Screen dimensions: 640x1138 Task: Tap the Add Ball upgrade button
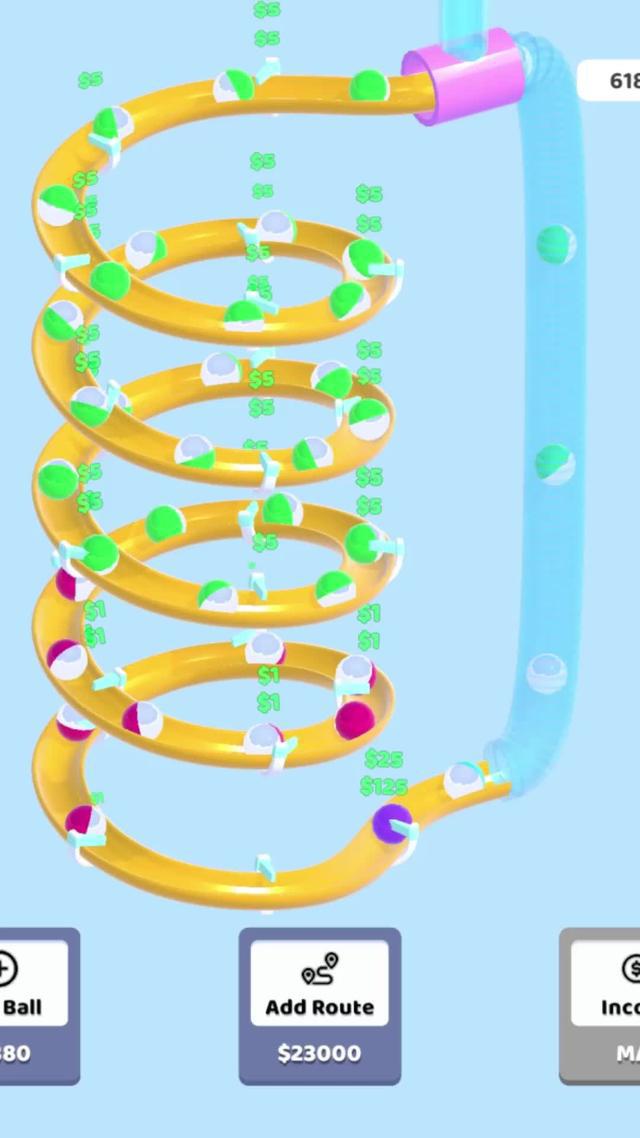(35, 1006)
